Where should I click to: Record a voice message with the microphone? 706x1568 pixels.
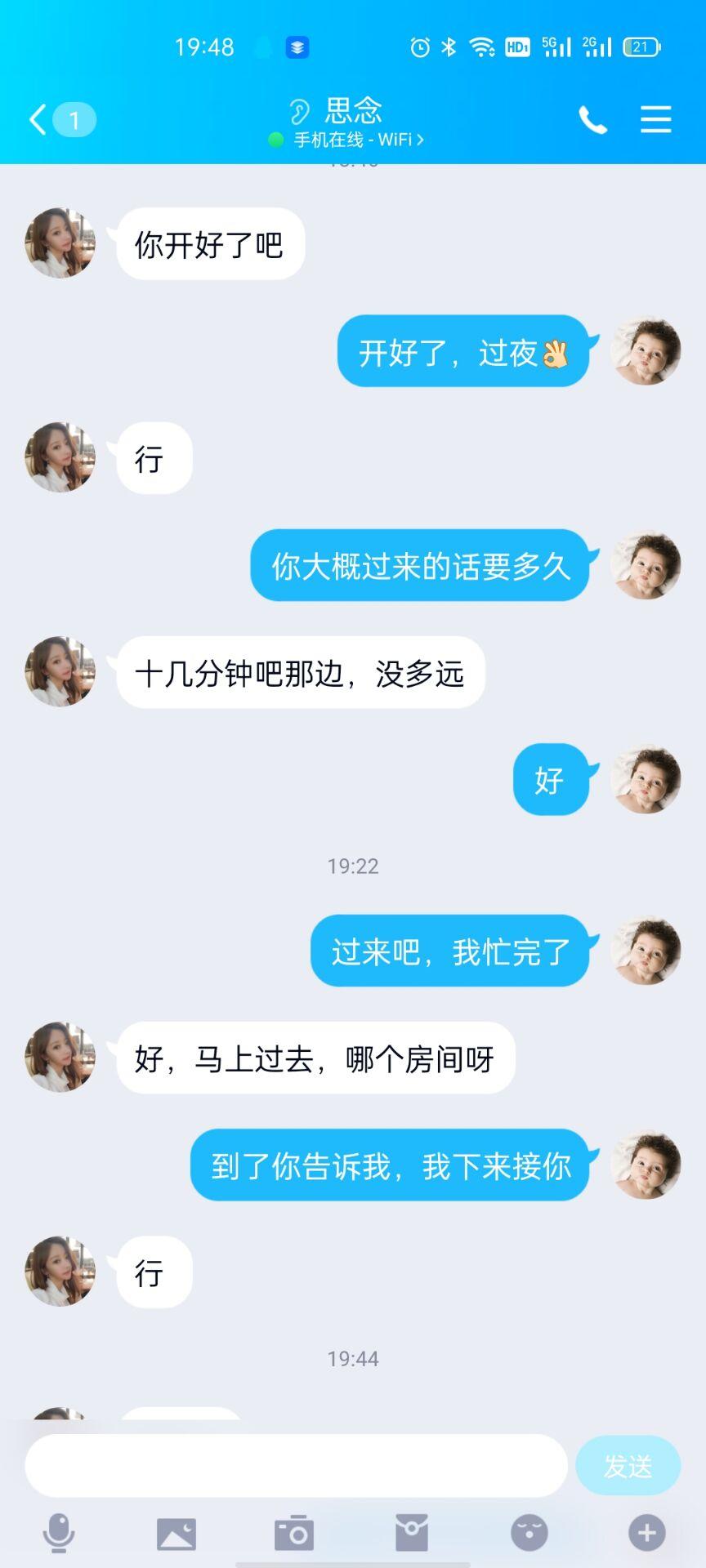click(59, 1532)
